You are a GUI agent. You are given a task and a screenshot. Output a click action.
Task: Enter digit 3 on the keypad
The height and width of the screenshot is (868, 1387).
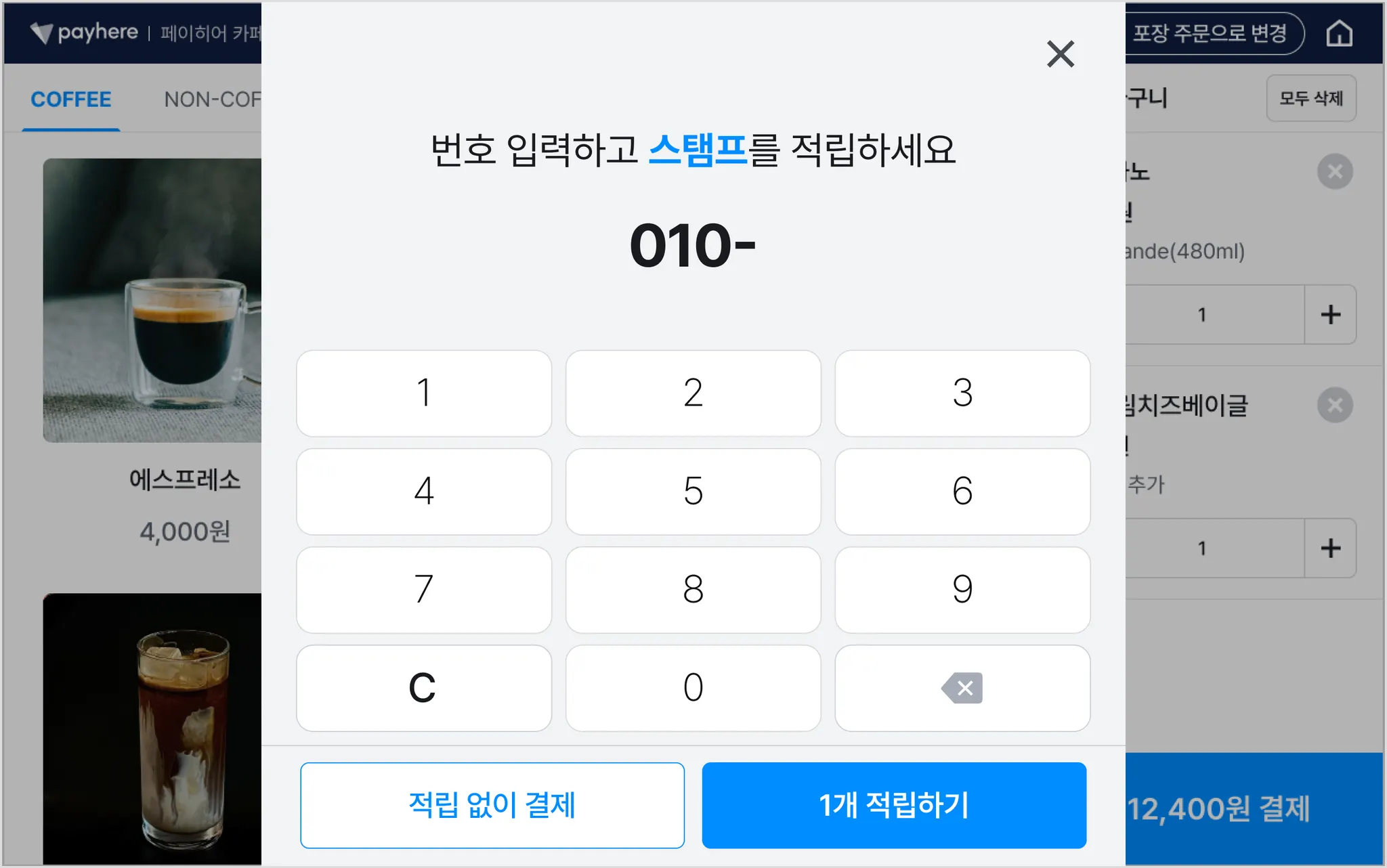962,393
